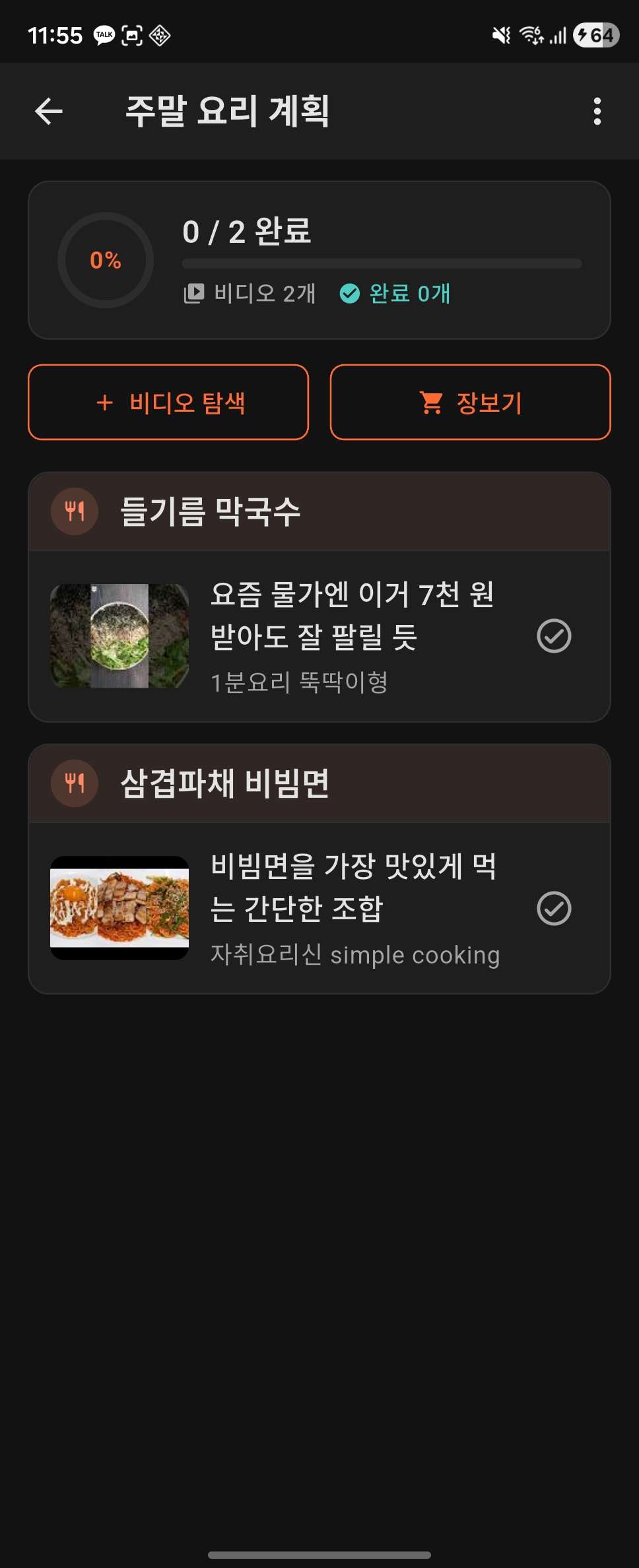Toggle completion for 1분요리 뚝딱이형 recipe
The height and width of the screenshot is (1568, 639).
555,636
